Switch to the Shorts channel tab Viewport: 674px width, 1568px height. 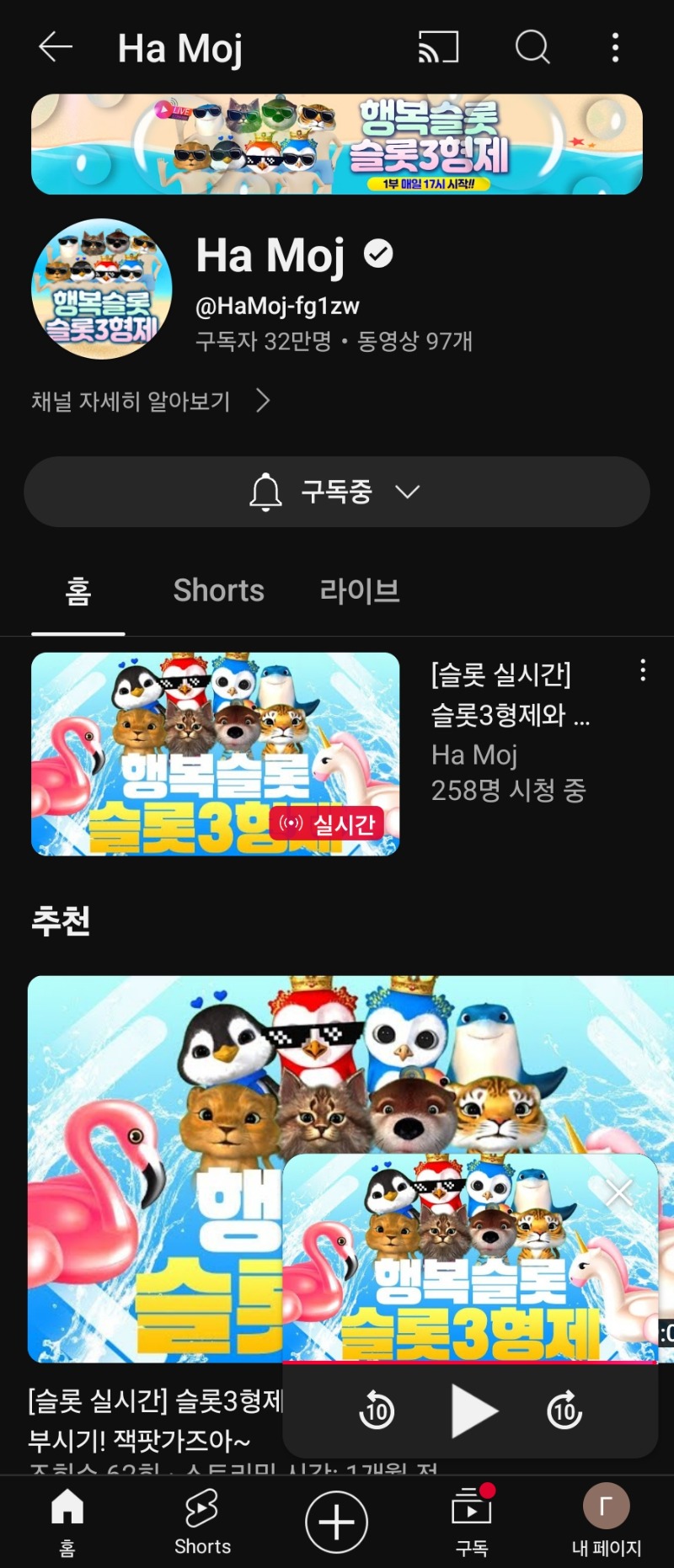[218, 590]
